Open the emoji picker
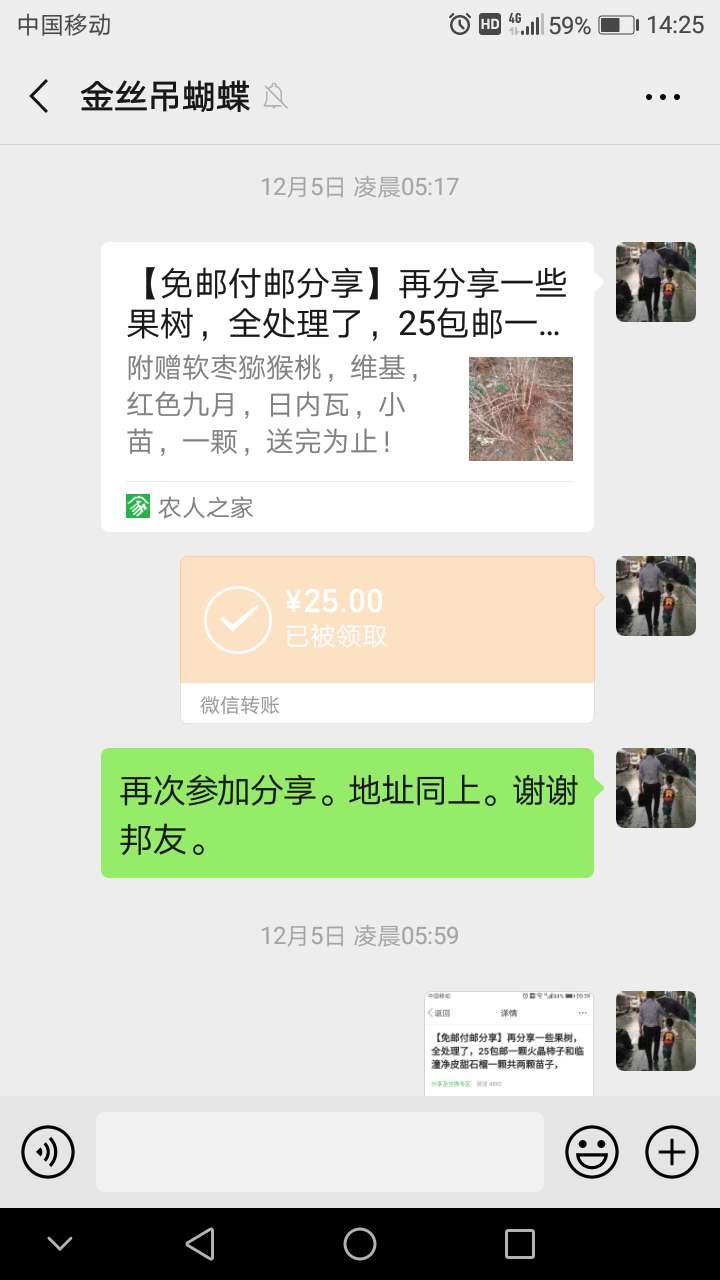This screenshot has width=720, height=1280. pyautogui.click(x=592, y=1152)
